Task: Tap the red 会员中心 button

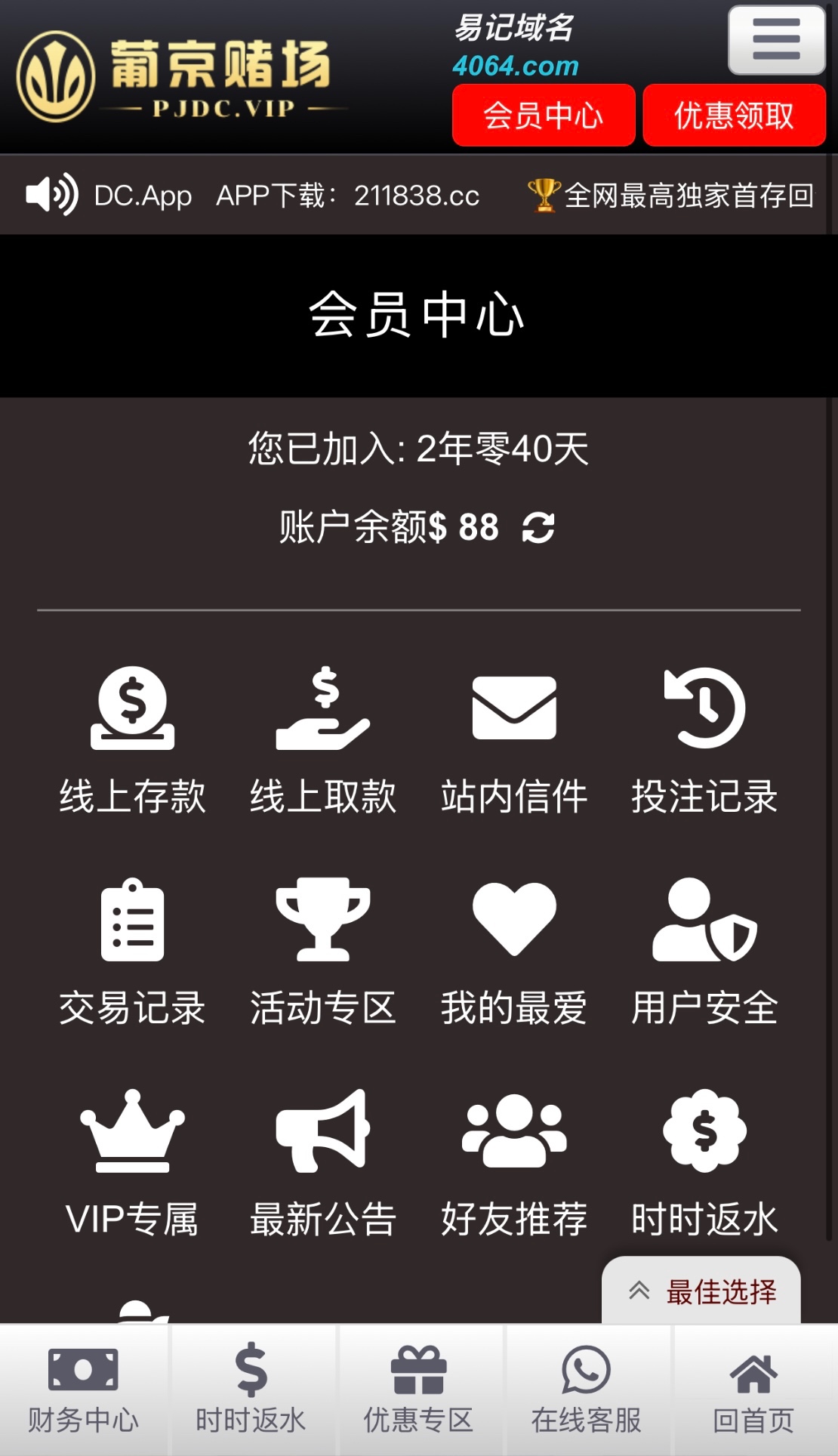Action: coord(544,116)
